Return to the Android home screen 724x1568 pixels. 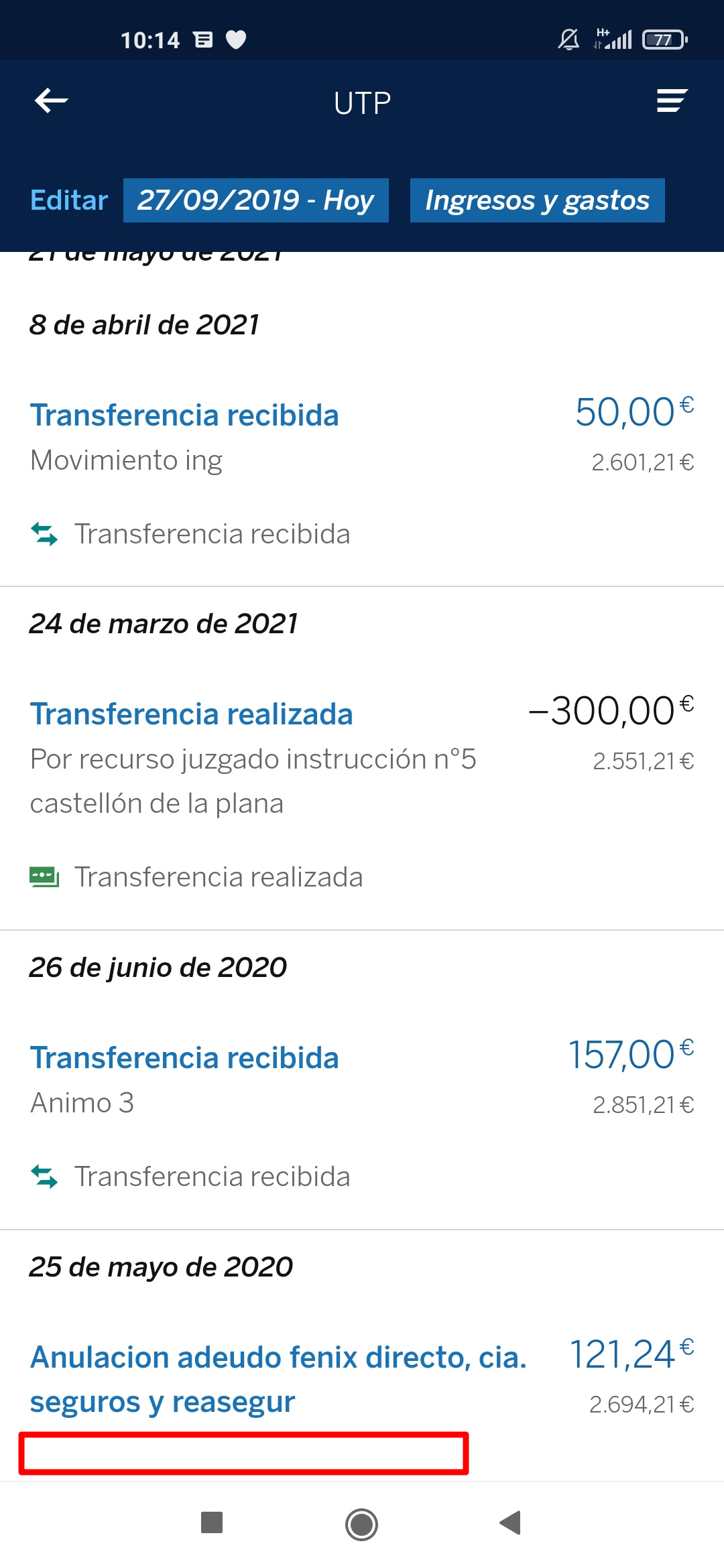click(361, 1524)
